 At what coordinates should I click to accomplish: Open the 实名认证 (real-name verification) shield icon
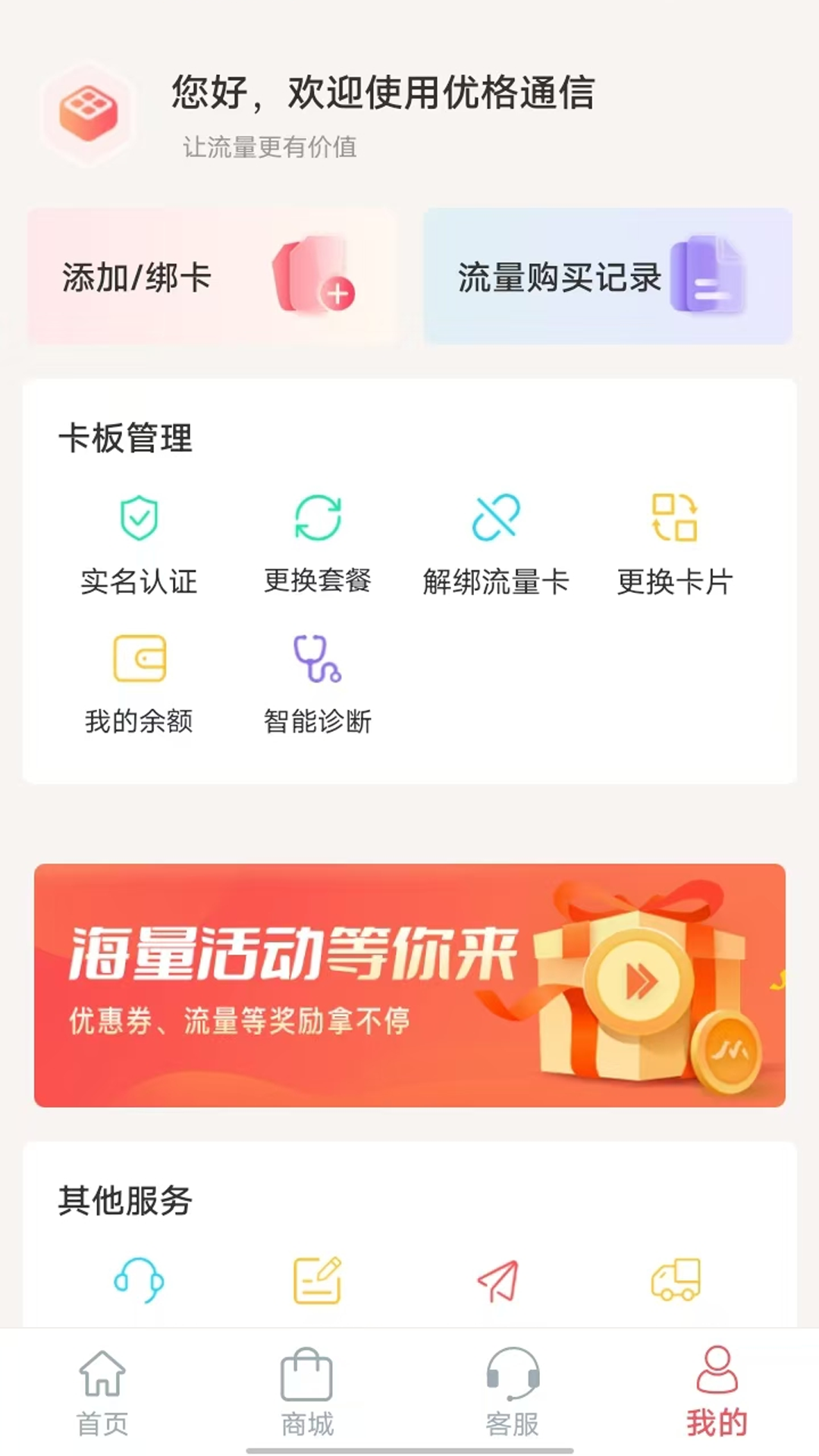tap(139, 519)
